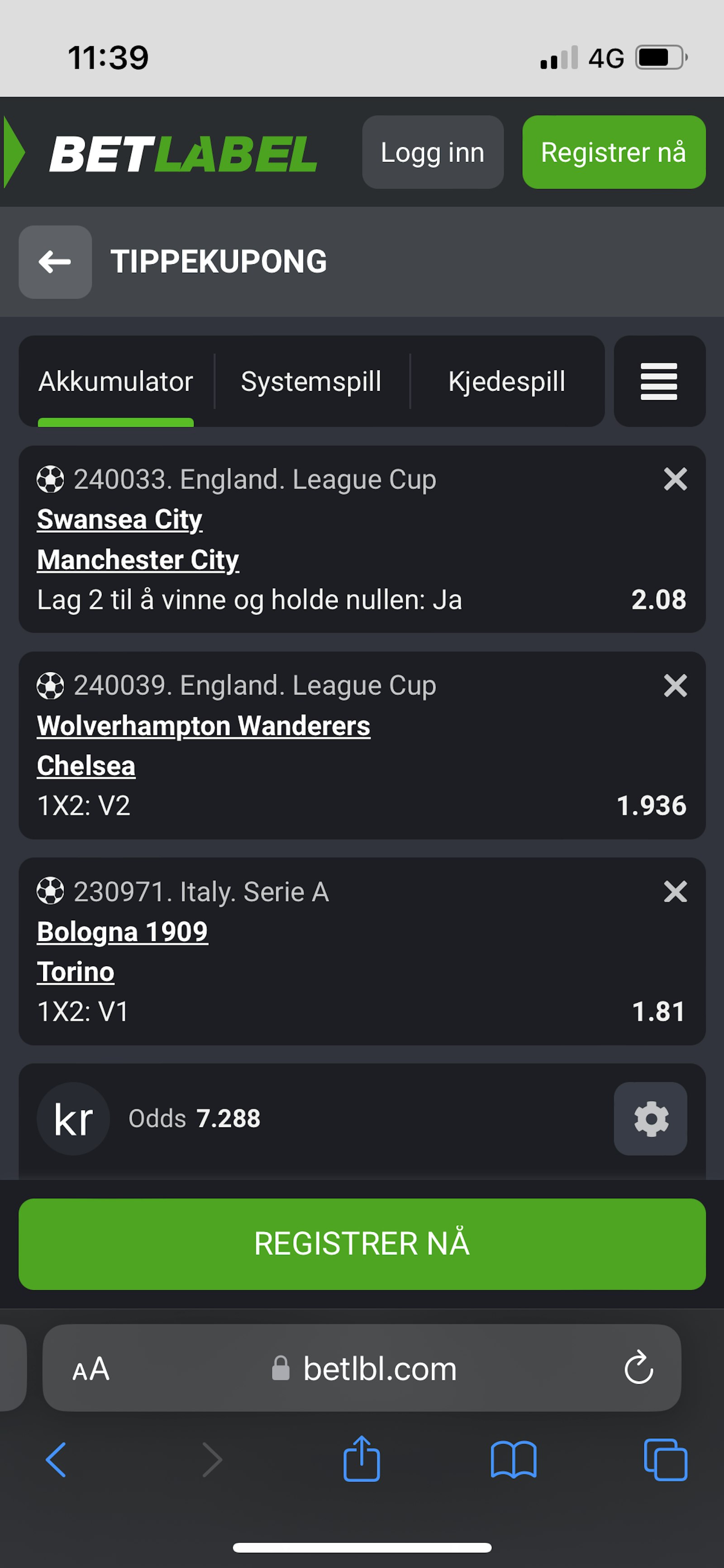Open the bet slip list menu
The image size is (724, 1568).
(659, 381)
